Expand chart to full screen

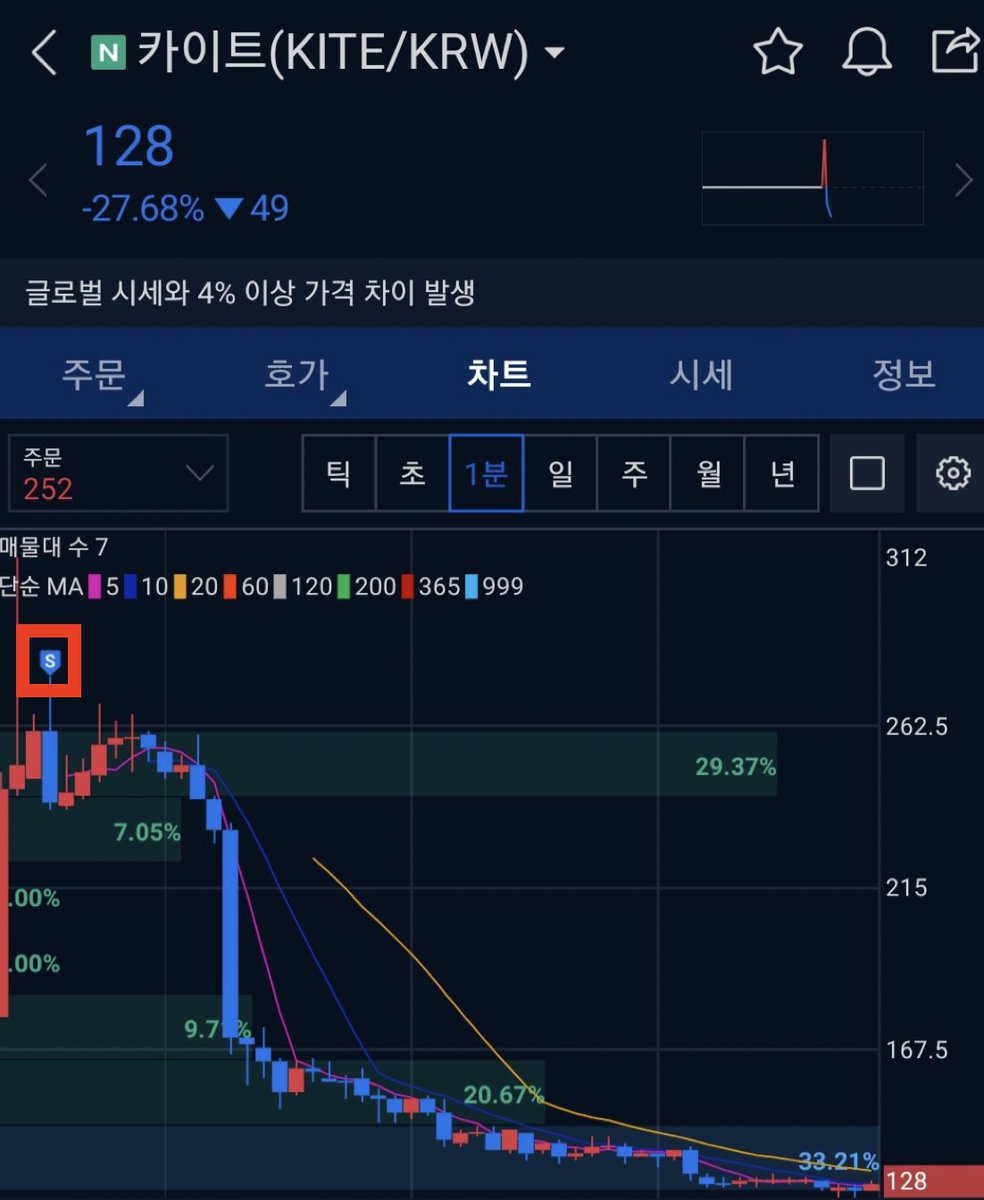[867, 473]
